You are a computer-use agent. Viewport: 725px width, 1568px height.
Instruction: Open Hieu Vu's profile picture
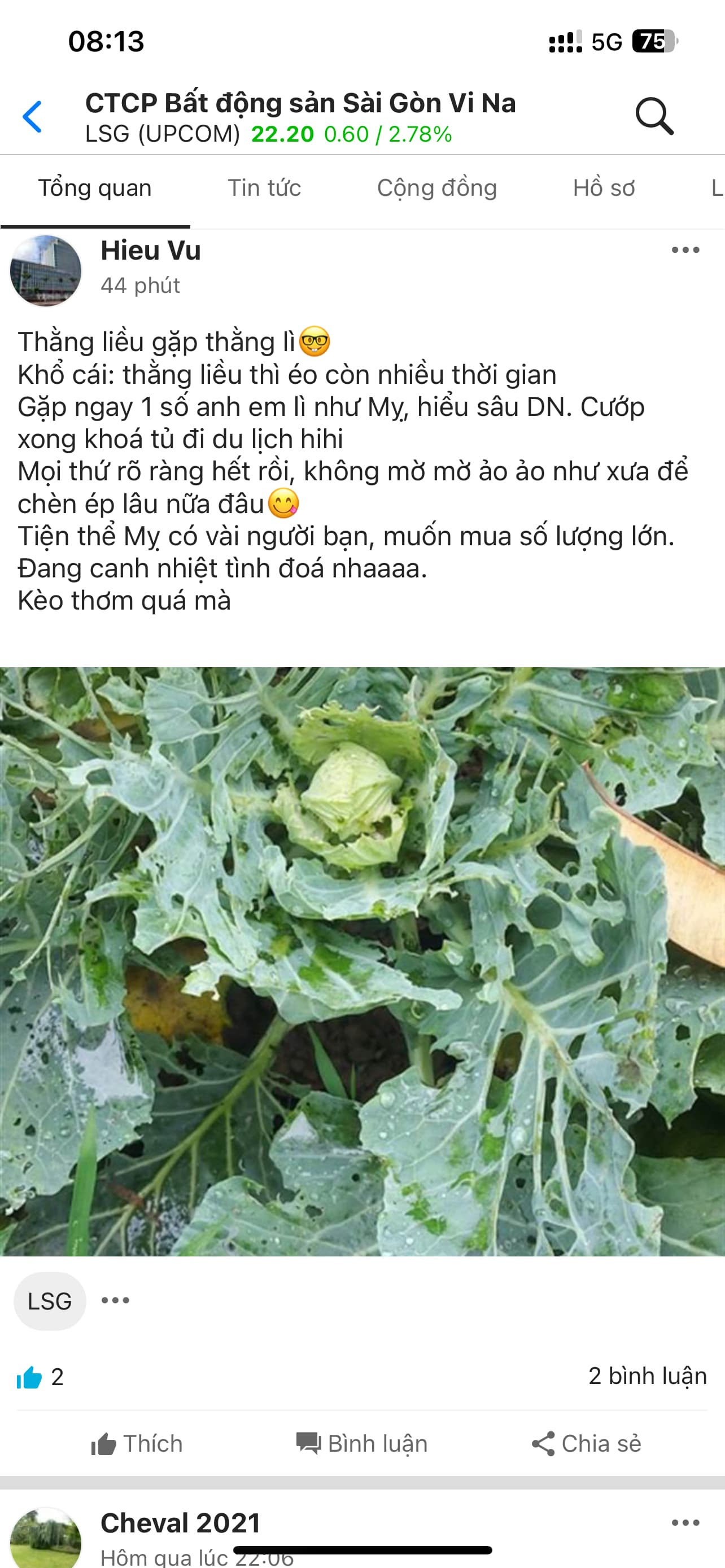click(46, 271)
